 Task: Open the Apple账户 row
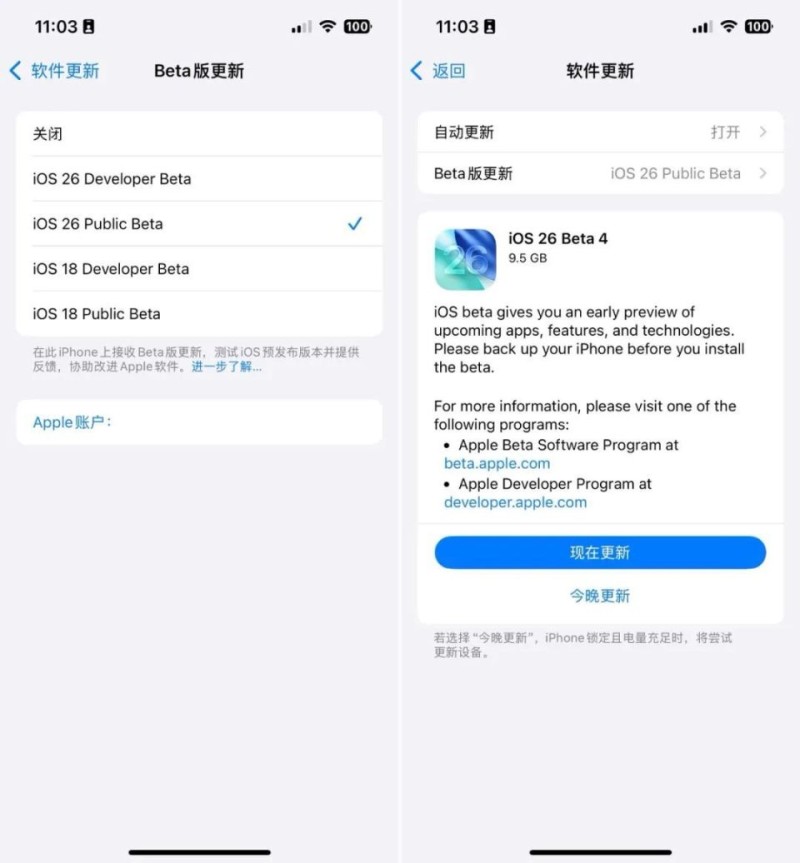click(x=198, y=422)
